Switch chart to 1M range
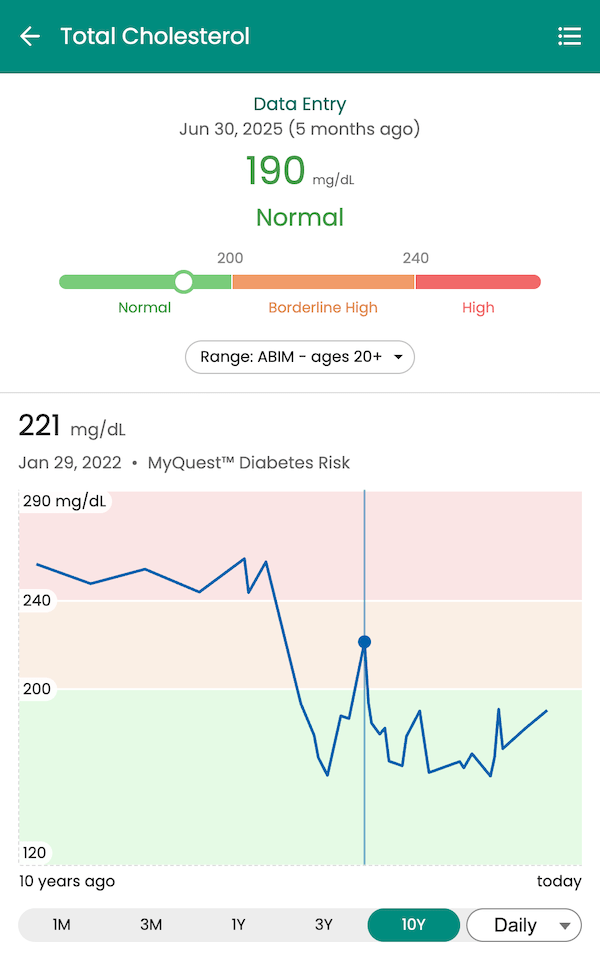This screenshot has height=954, width=600. point(62,925)
